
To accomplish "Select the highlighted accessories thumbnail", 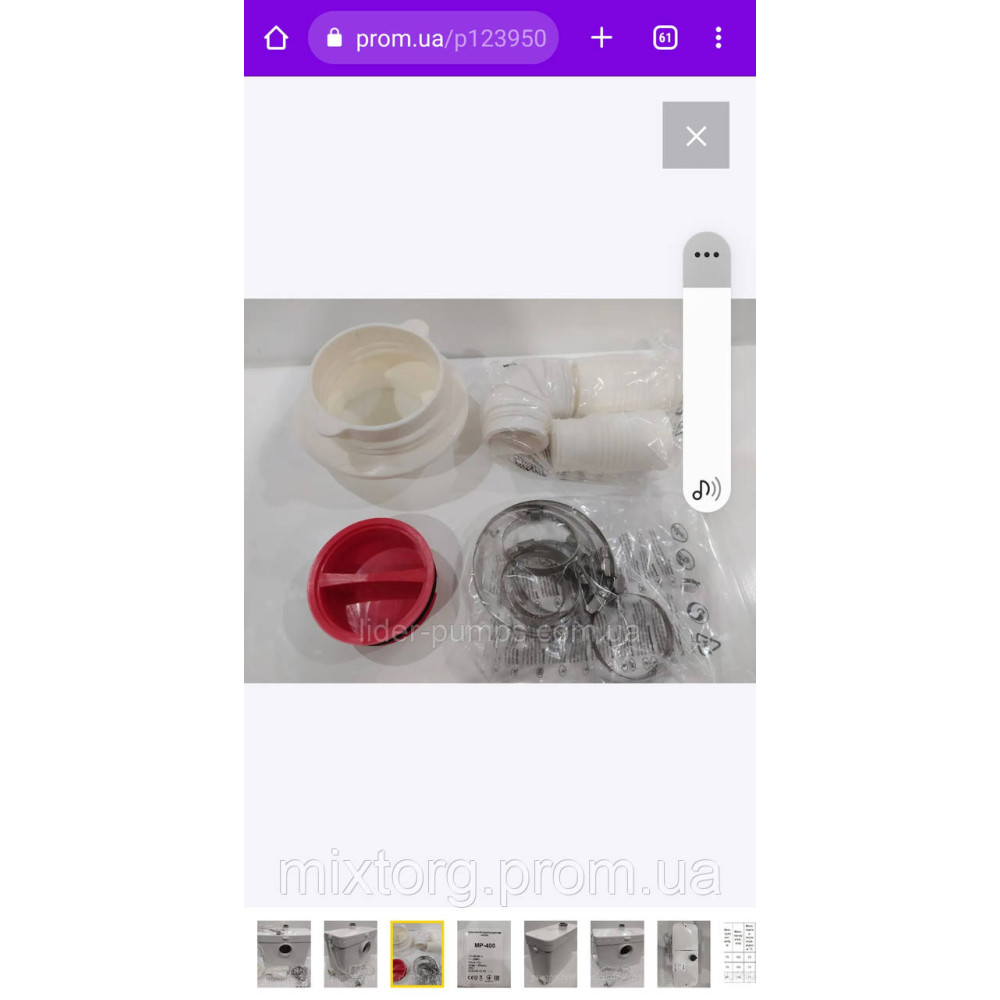I will [417, 954].
